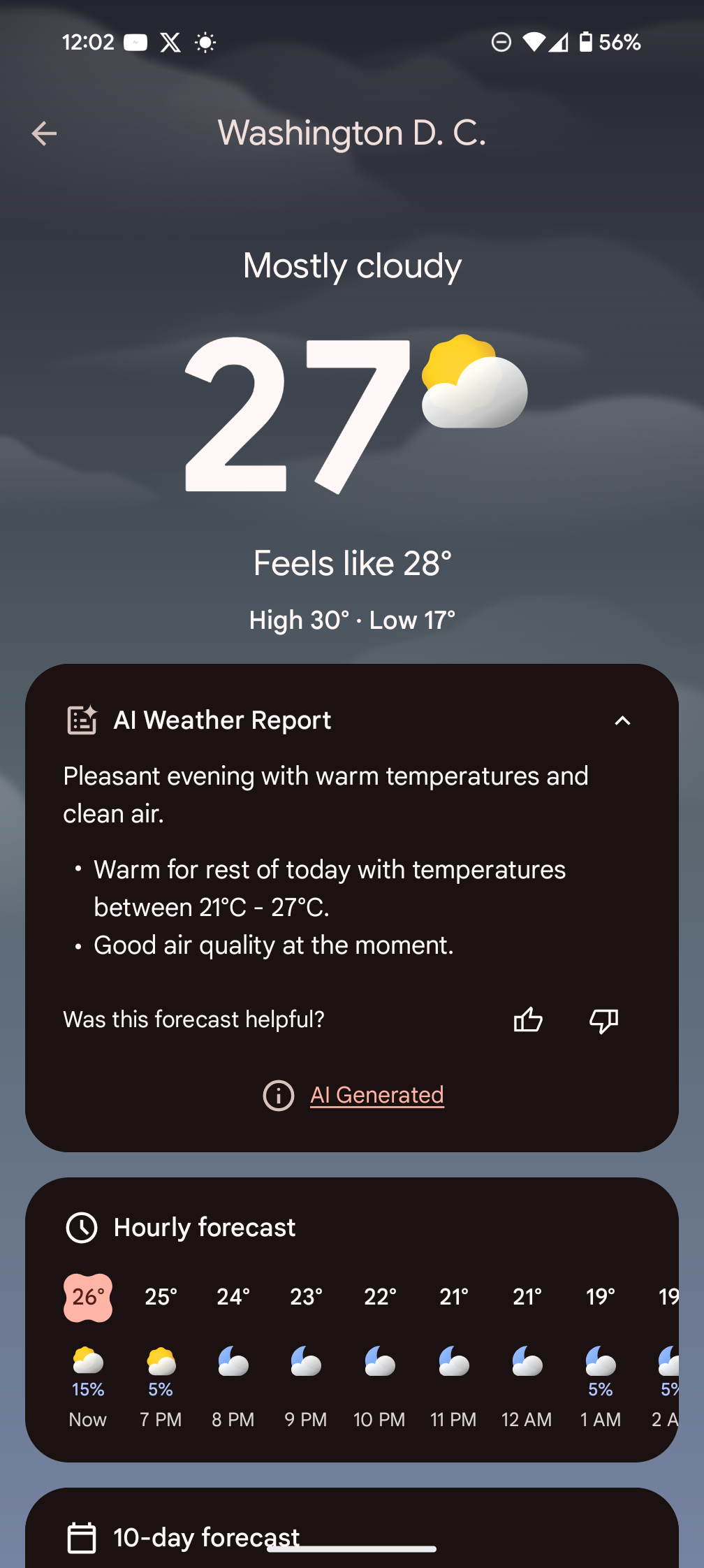Open the info icon beside AI Generated
The width and height of the screenshot is (704, 1568).
(278, 1095)
